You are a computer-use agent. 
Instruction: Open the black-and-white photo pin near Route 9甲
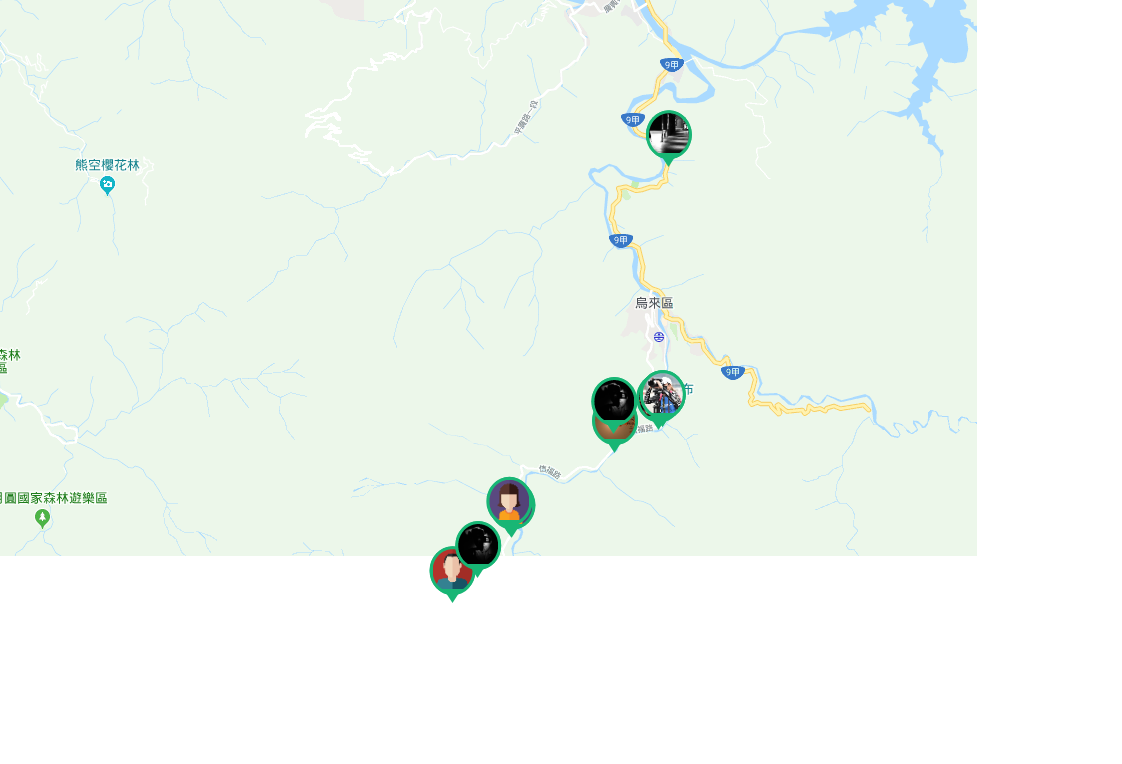tap(669, 134)
